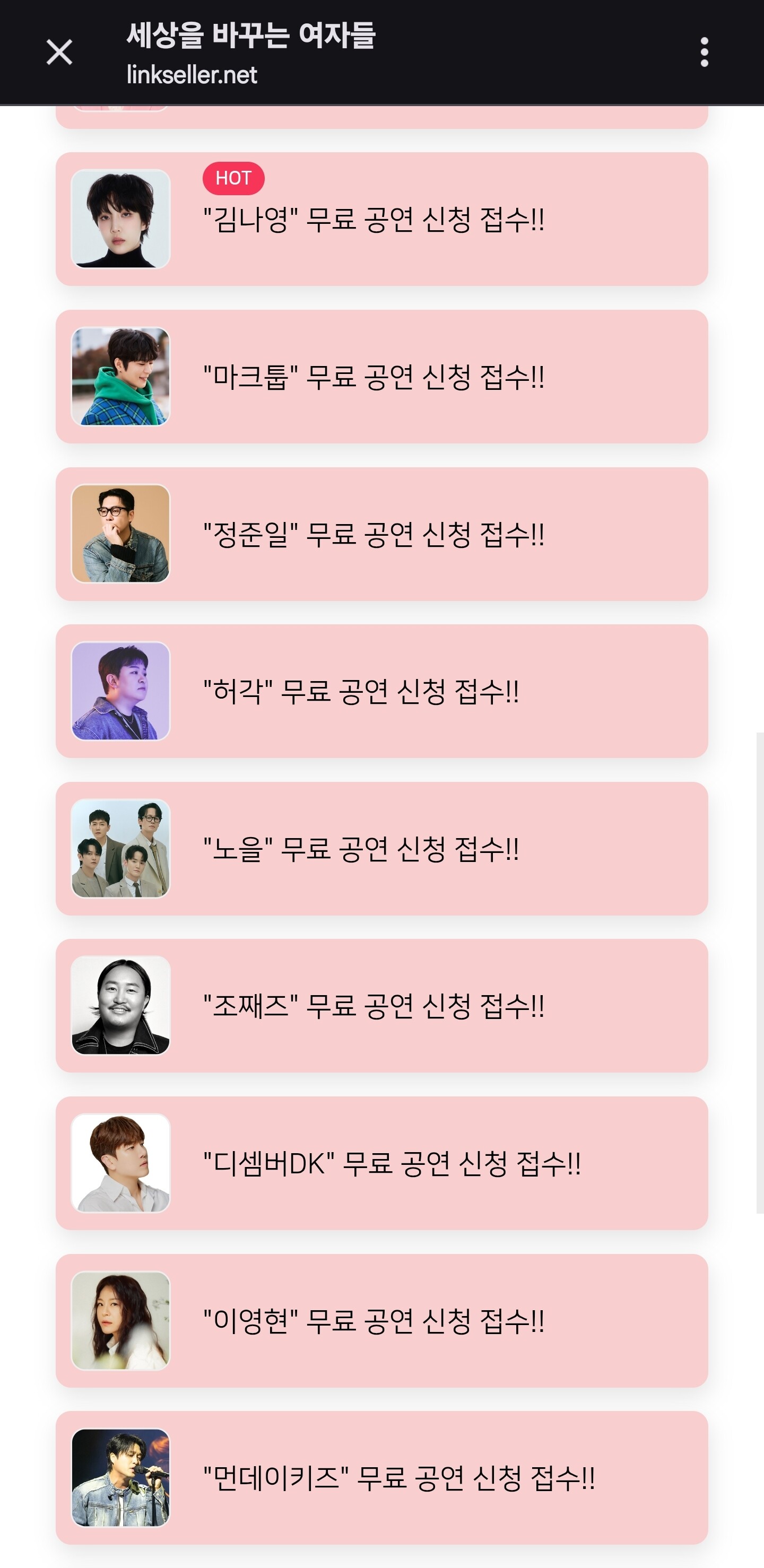The width and height of the screenshot is (764, 1568).
Task: Open the "정준일" concert application link
Action: tap(381, 534)
